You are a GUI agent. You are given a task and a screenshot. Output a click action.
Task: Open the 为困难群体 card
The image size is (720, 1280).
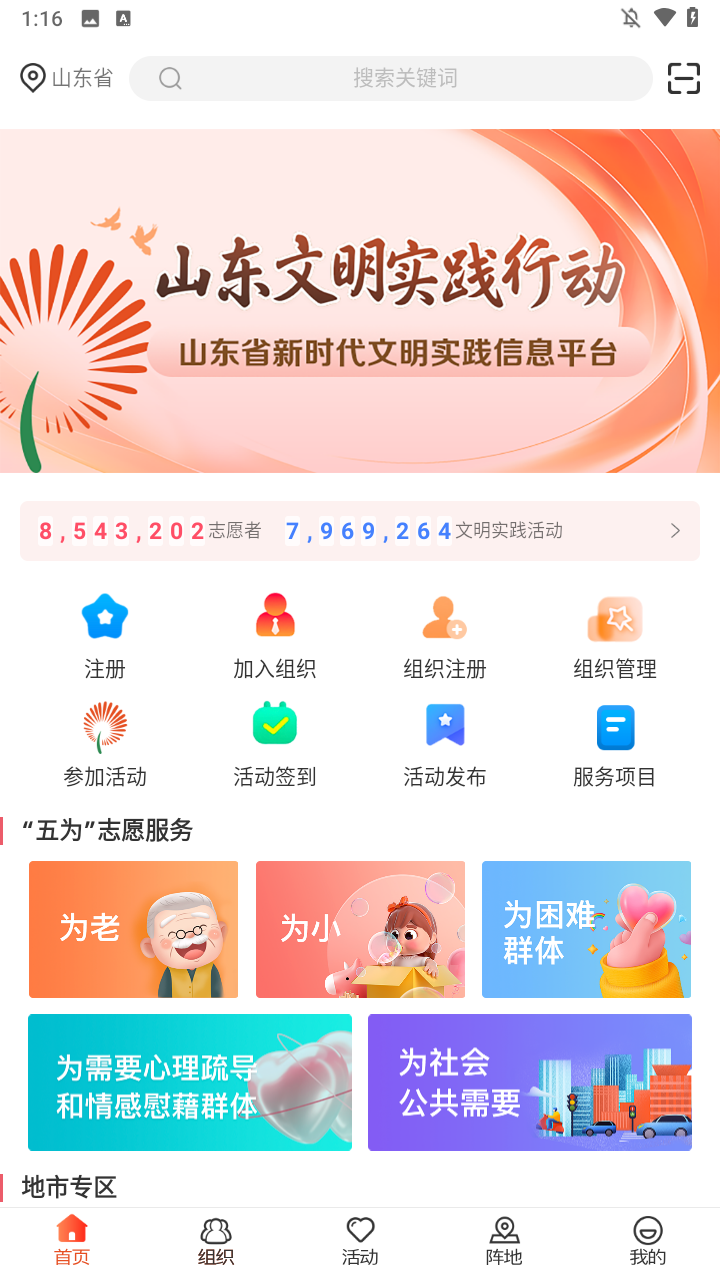586,929
